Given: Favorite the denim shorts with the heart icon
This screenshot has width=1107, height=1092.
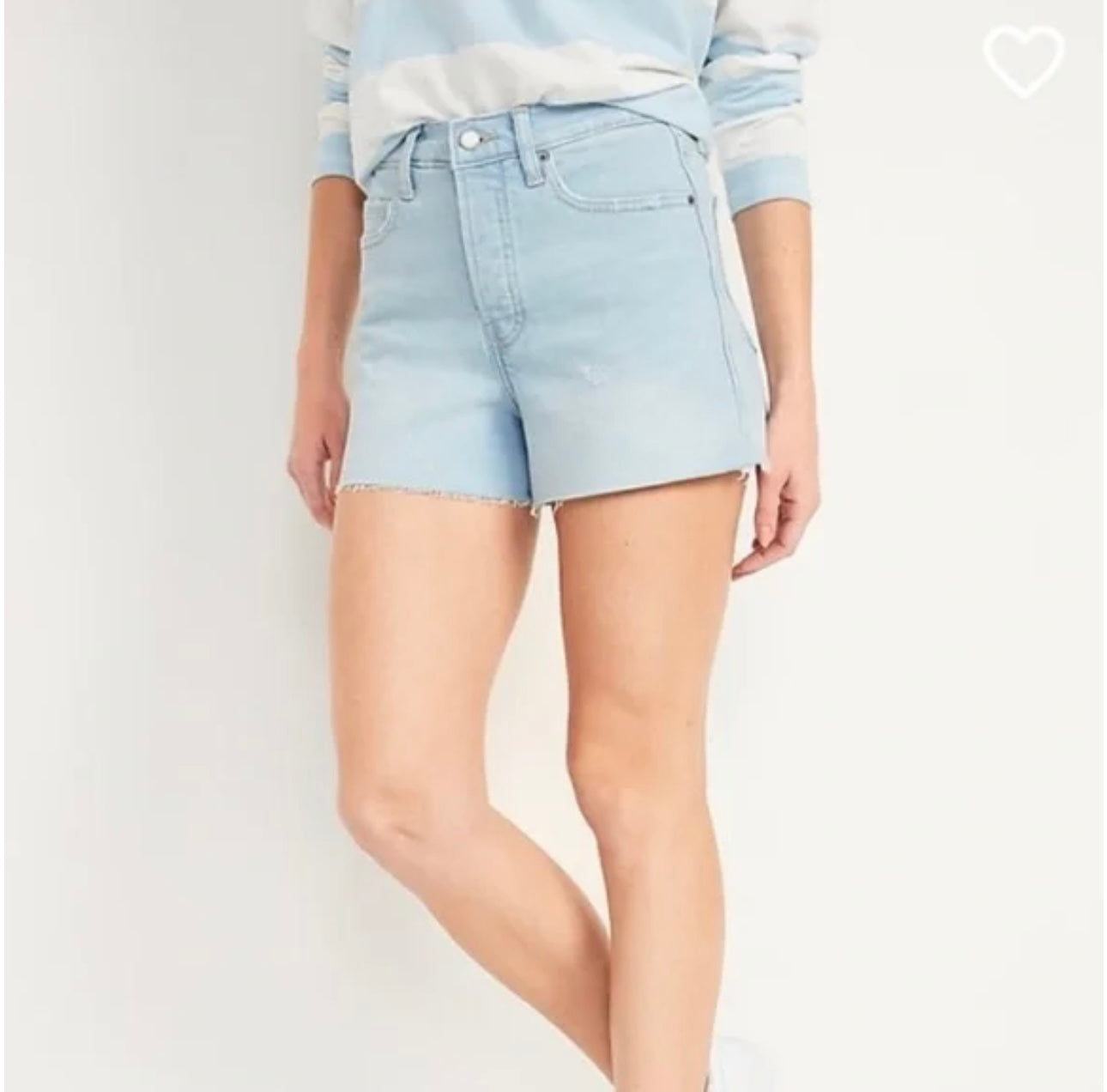Looking at the screenshot, I should click(x=1024, y=60).
